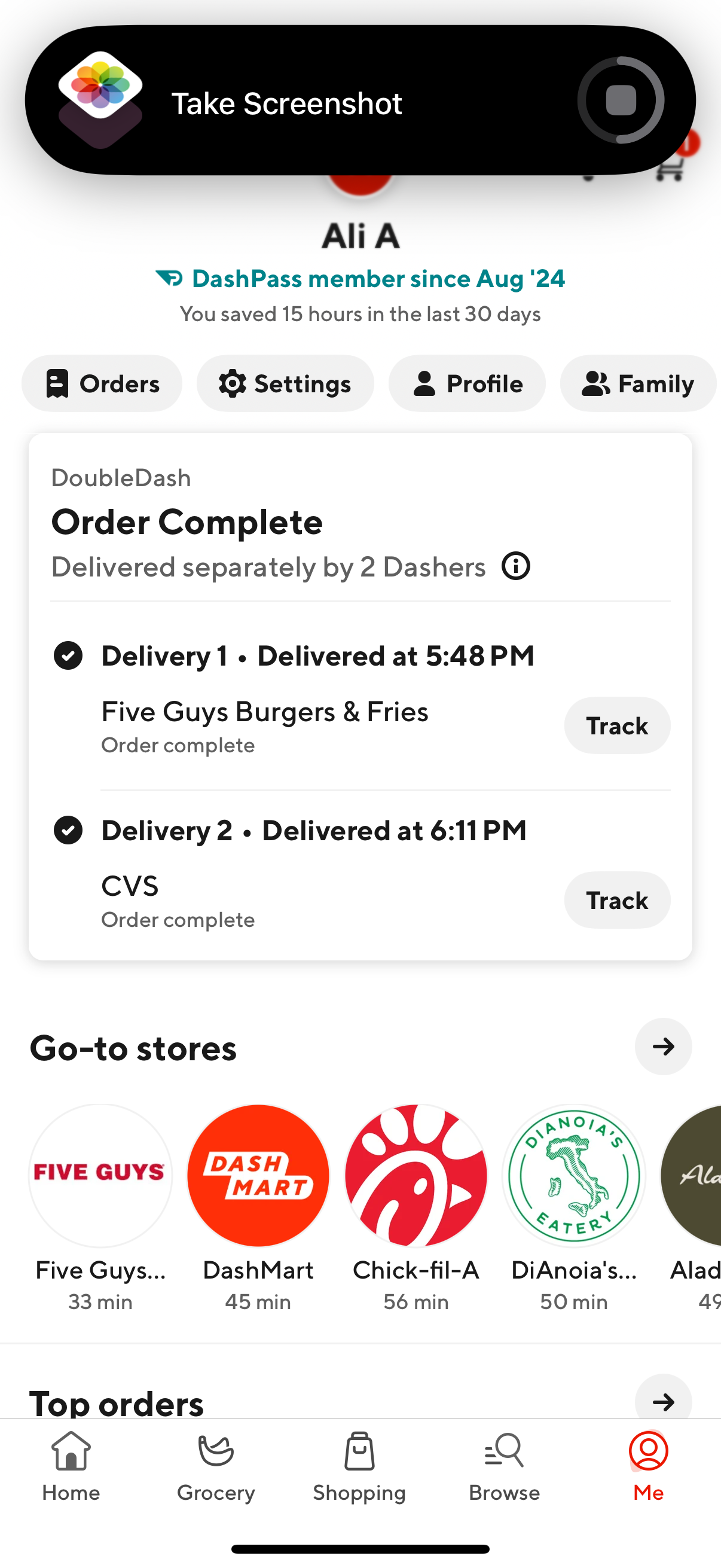Image resolution: width=721 pixels, height=1568 pixels.
Task: Track the Five Guys delivery
Action: point(617,725)
